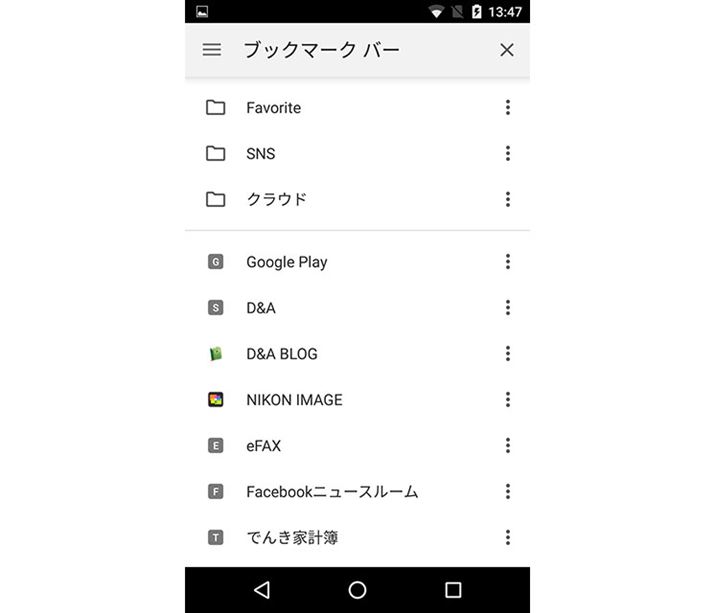This screenshot has width=715, height=613.
Task: Show more options for SNS folder
Action: pyautogui.click(x=508, y=154)
